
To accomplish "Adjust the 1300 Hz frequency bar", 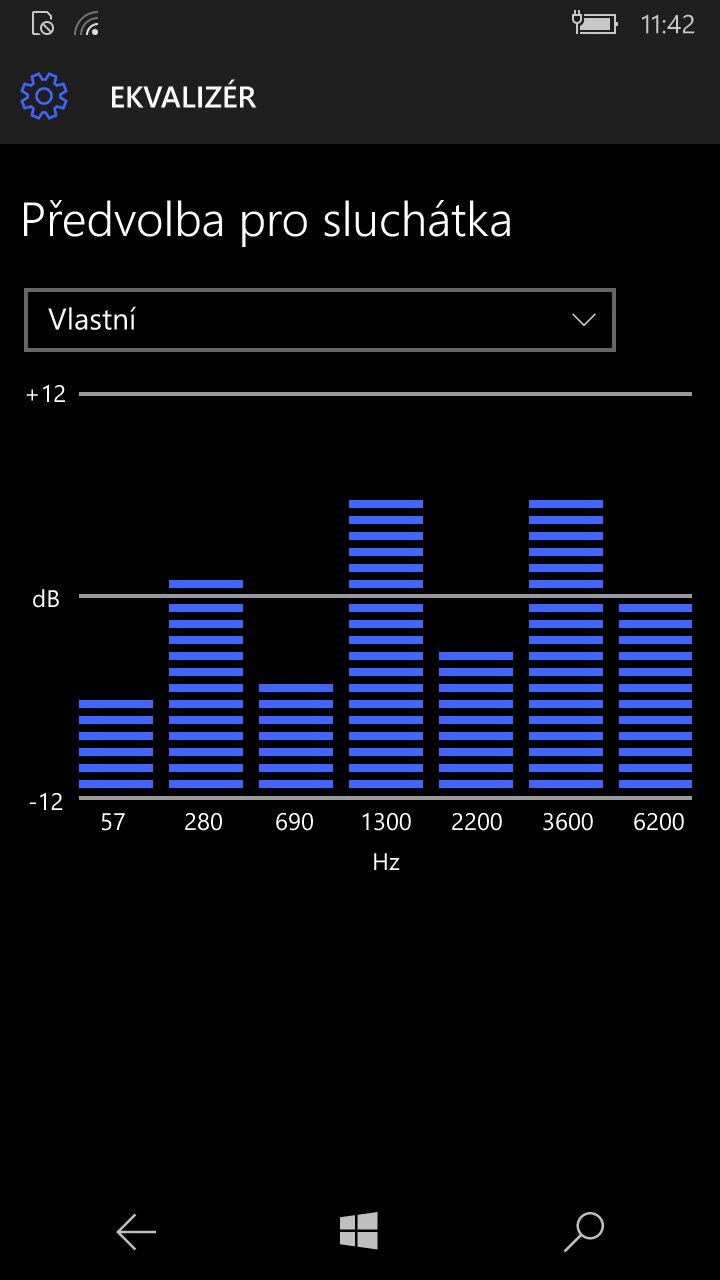I will tap(386, 645).
